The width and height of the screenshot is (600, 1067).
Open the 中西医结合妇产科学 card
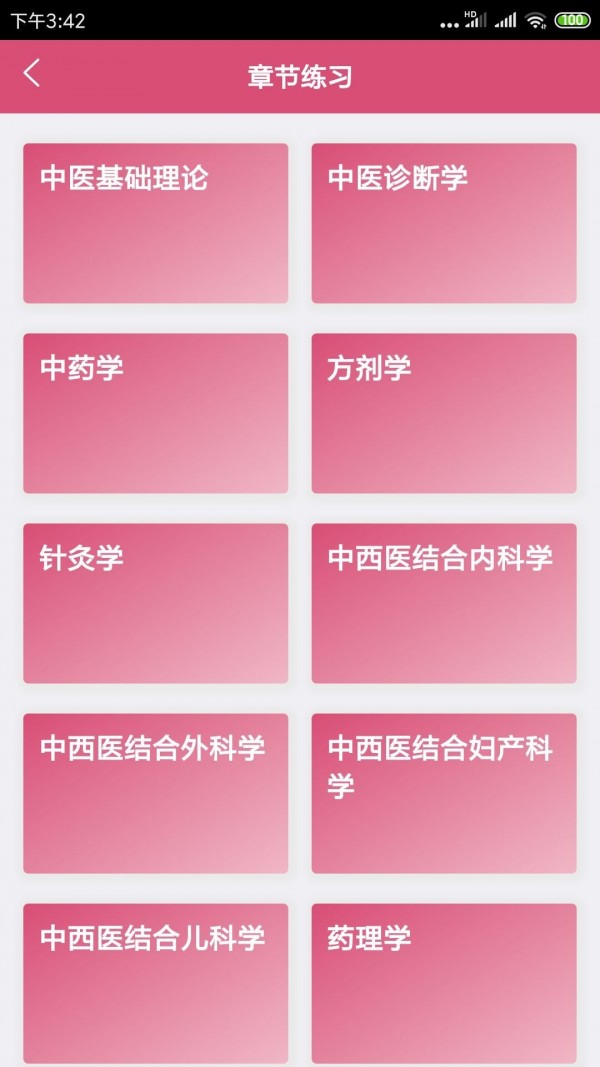443,793
